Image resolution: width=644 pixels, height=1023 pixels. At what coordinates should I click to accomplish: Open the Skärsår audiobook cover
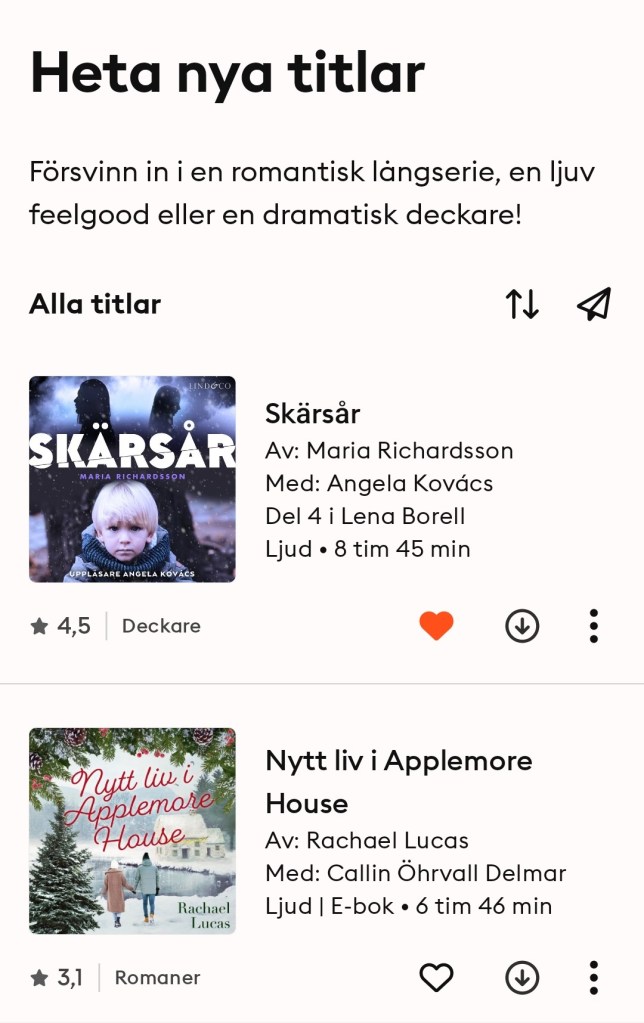pyautogui.click(x=132, y=479)
